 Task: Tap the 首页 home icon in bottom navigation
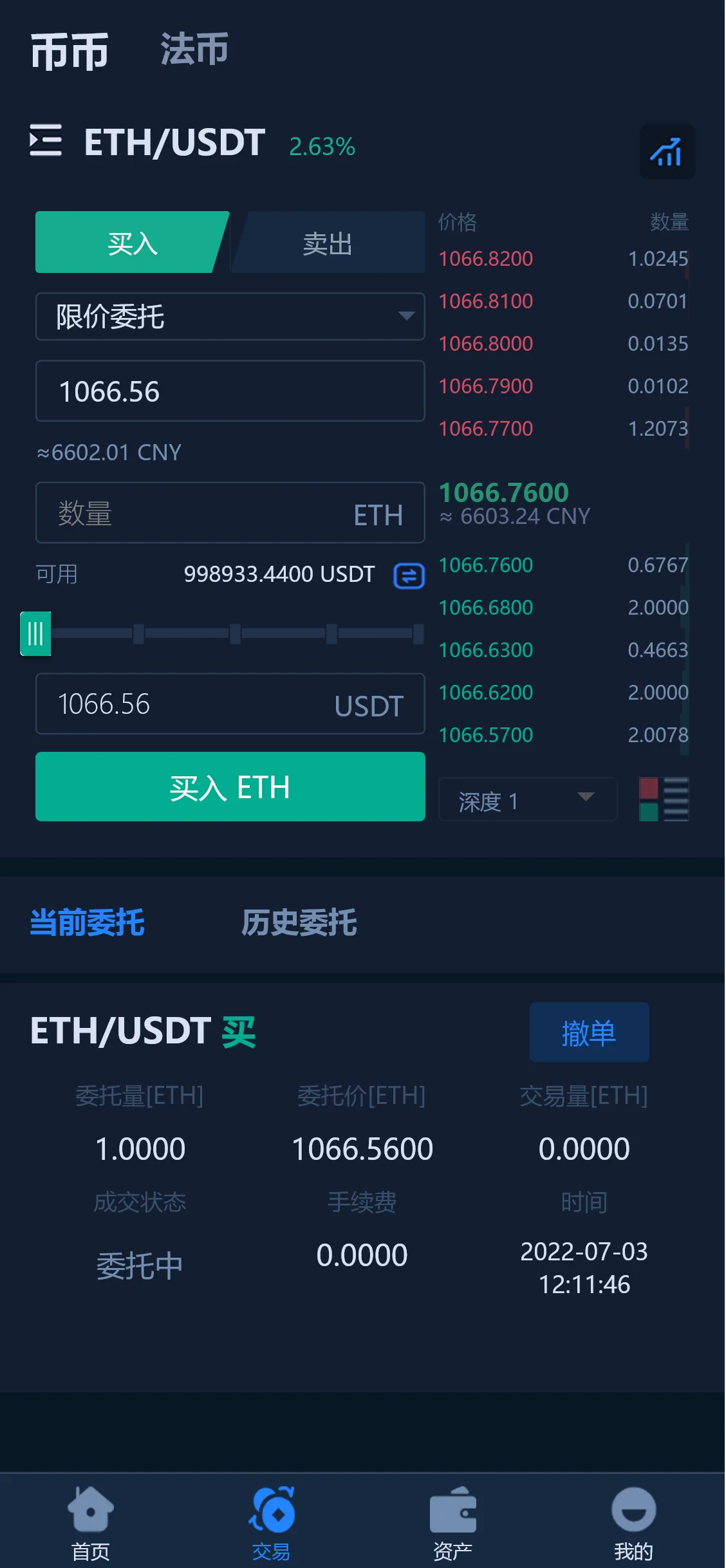[90, 1509]
